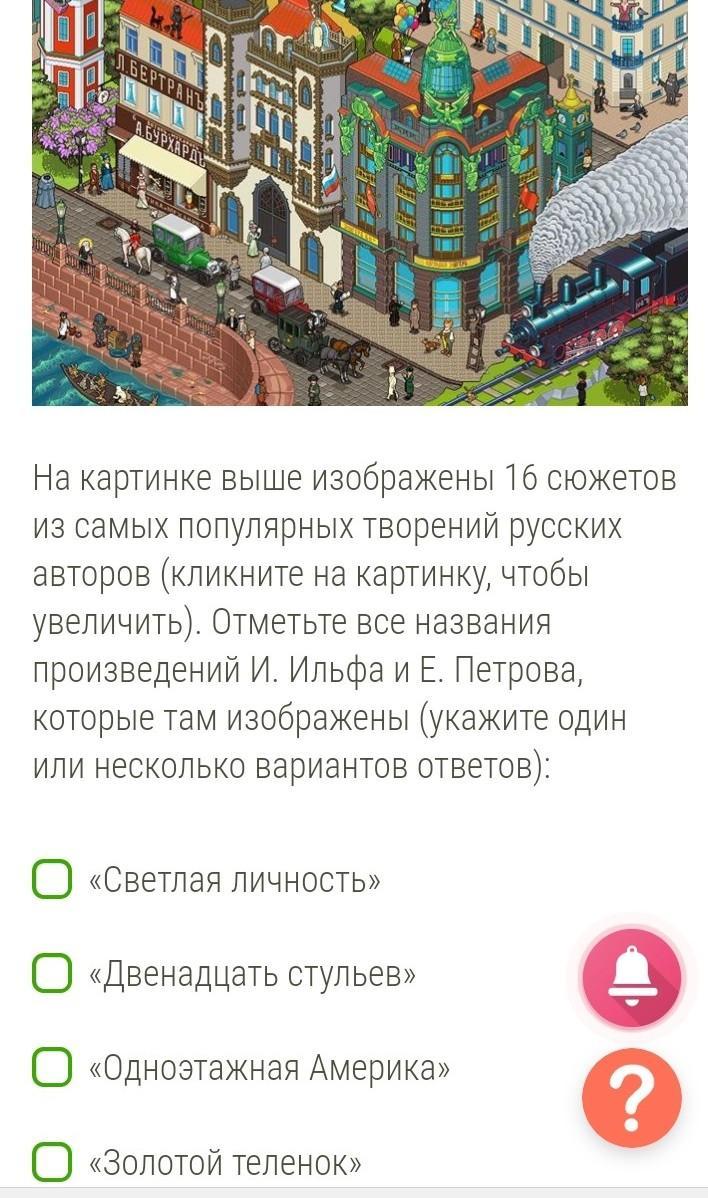The height and width of the screenshot is (1198, 708).
Task: Check the «Светлая личность» option
Action: click(x=52, y=879)
